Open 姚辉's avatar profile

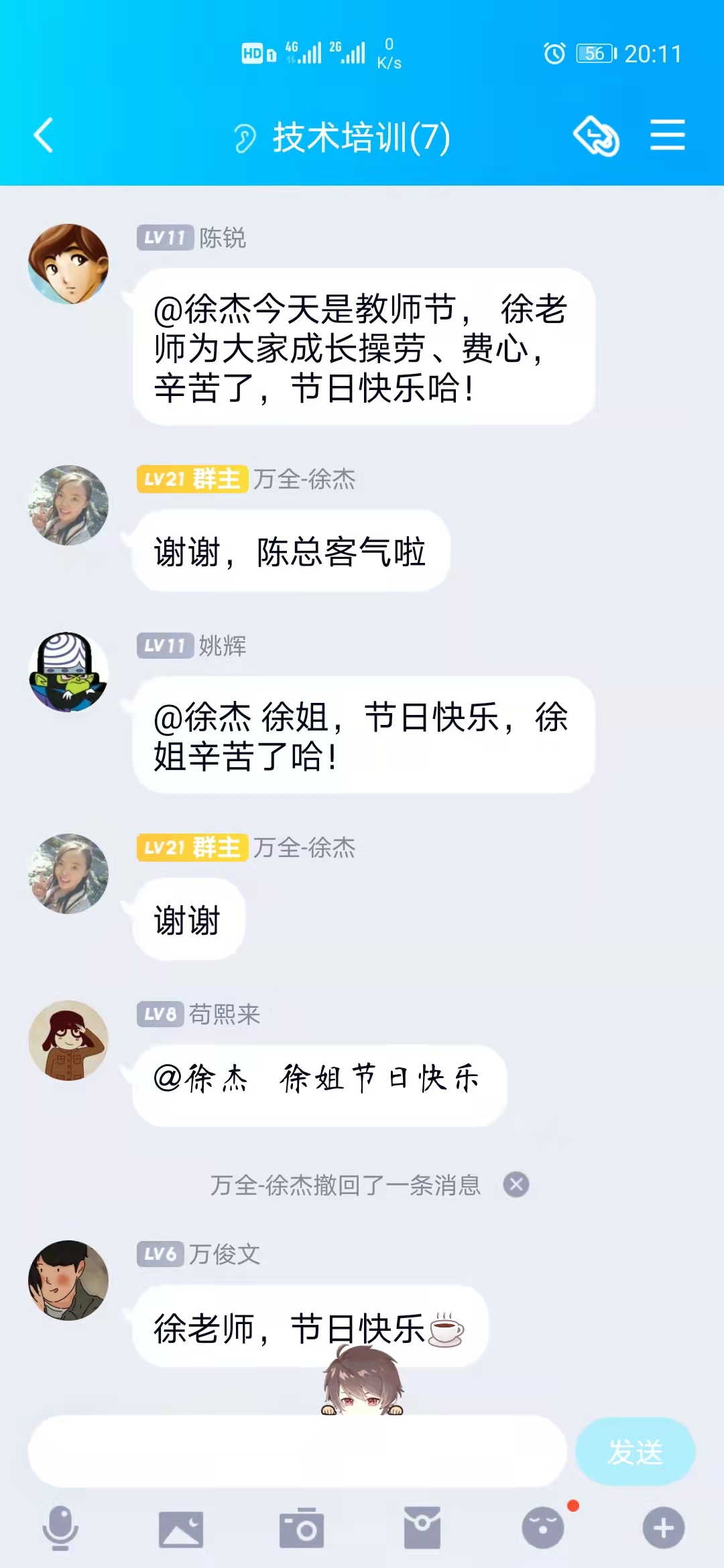[68, 672]
